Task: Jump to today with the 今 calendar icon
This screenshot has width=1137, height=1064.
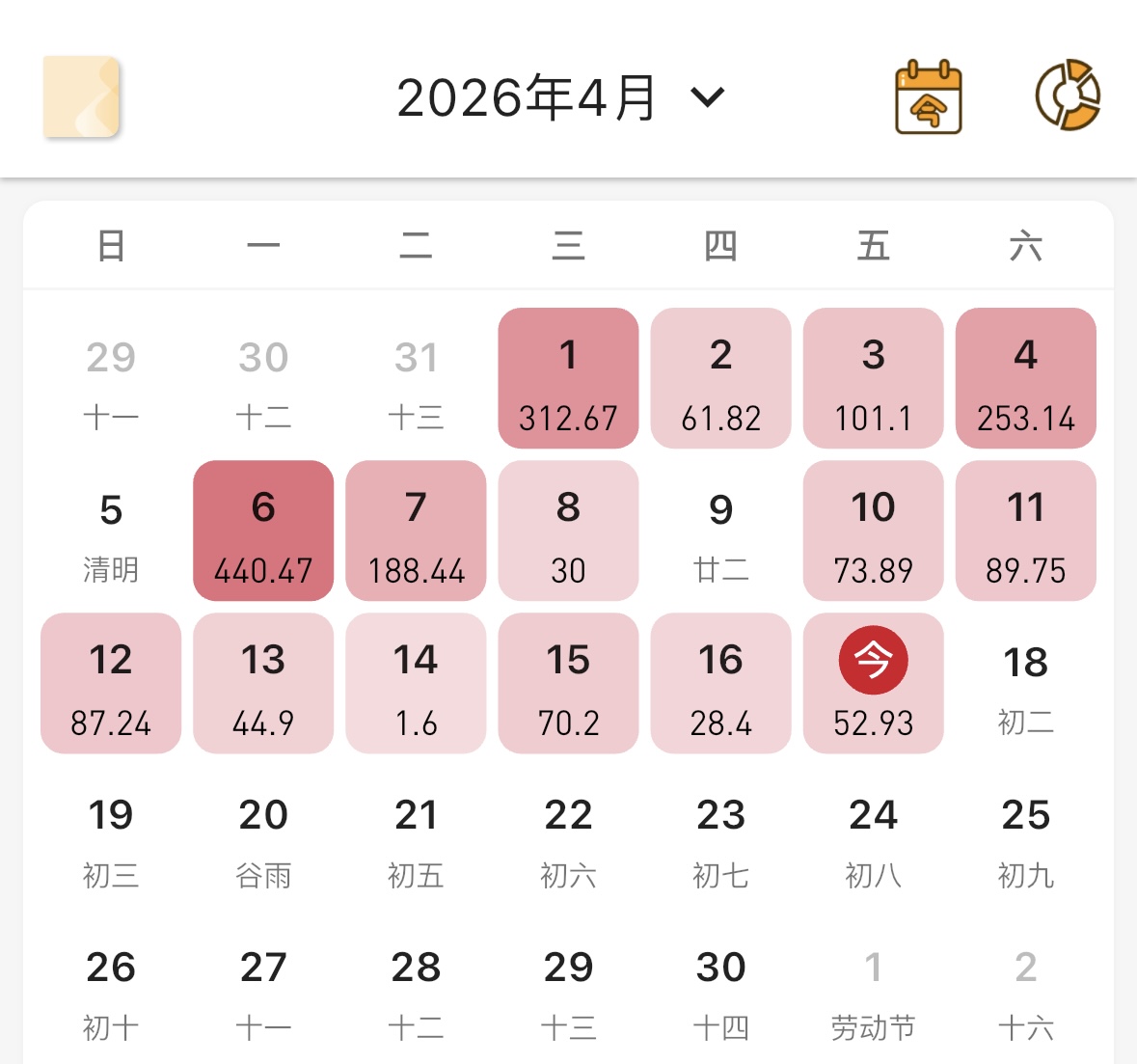Action: tap(928, 97)
